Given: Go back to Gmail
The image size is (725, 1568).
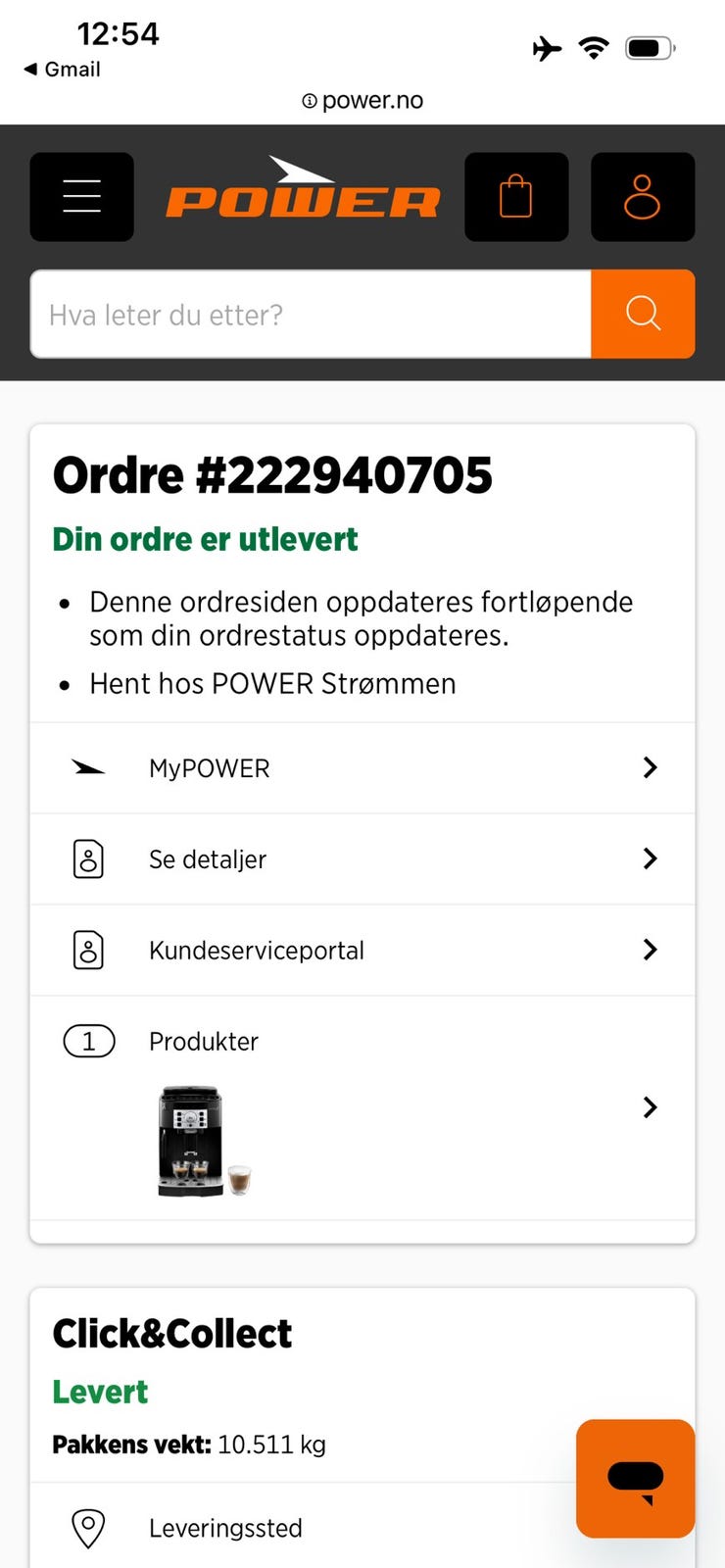Looking at the screenshot, I should 62,70.
